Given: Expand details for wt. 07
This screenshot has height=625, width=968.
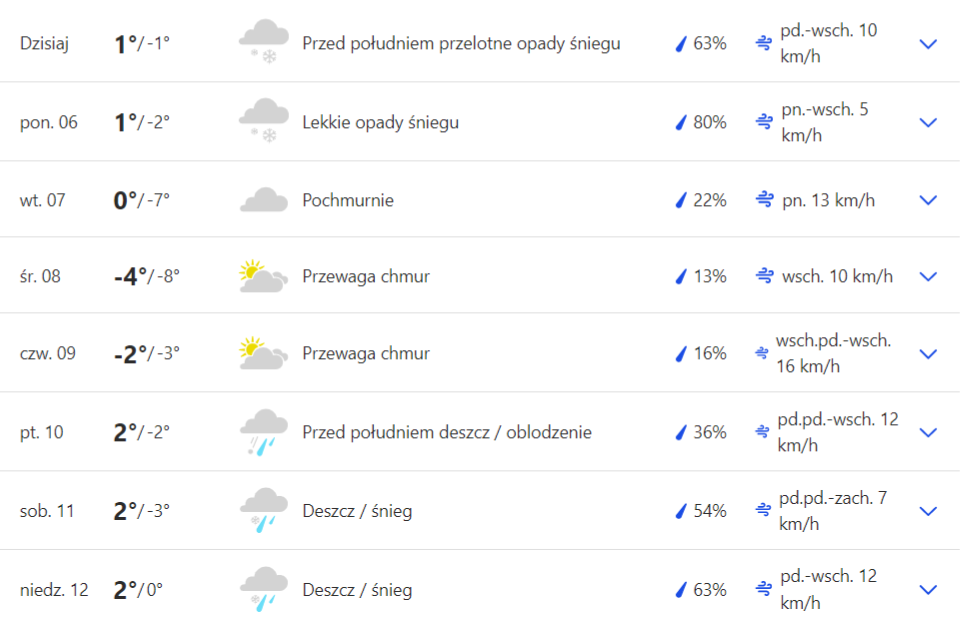Looking at the screenshot, I should (928, 200).
